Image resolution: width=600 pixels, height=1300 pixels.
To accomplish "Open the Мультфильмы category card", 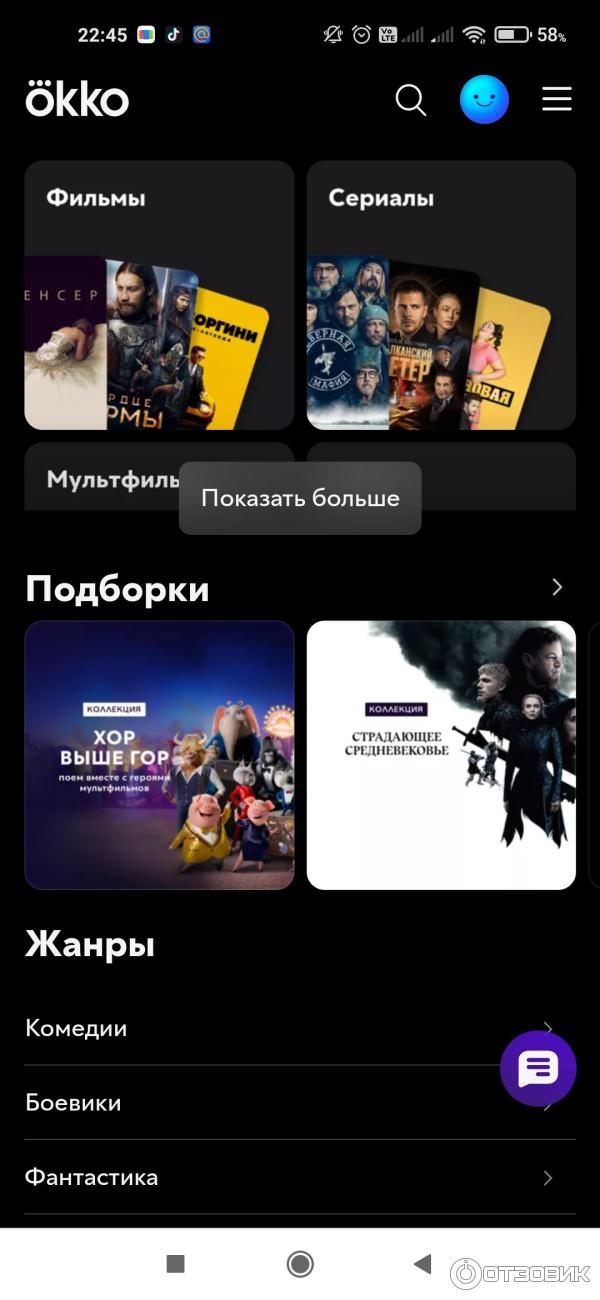I will [100, 477].
